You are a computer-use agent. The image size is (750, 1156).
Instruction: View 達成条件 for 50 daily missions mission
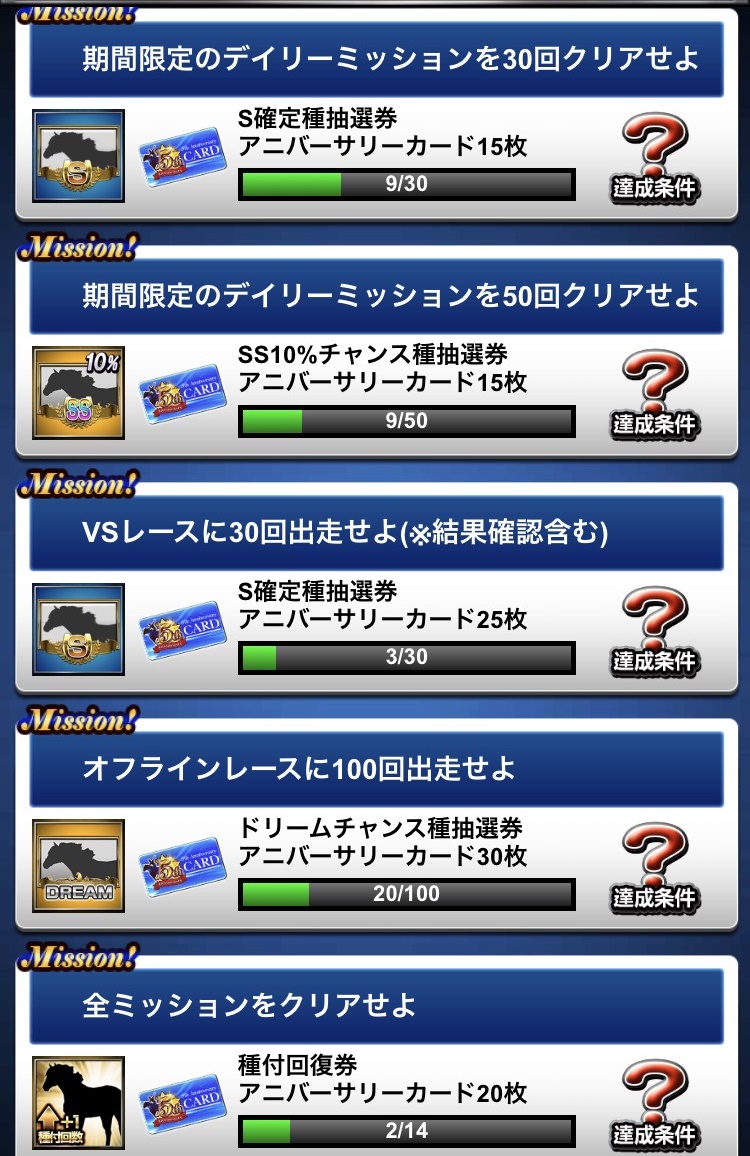coord(655,396)
